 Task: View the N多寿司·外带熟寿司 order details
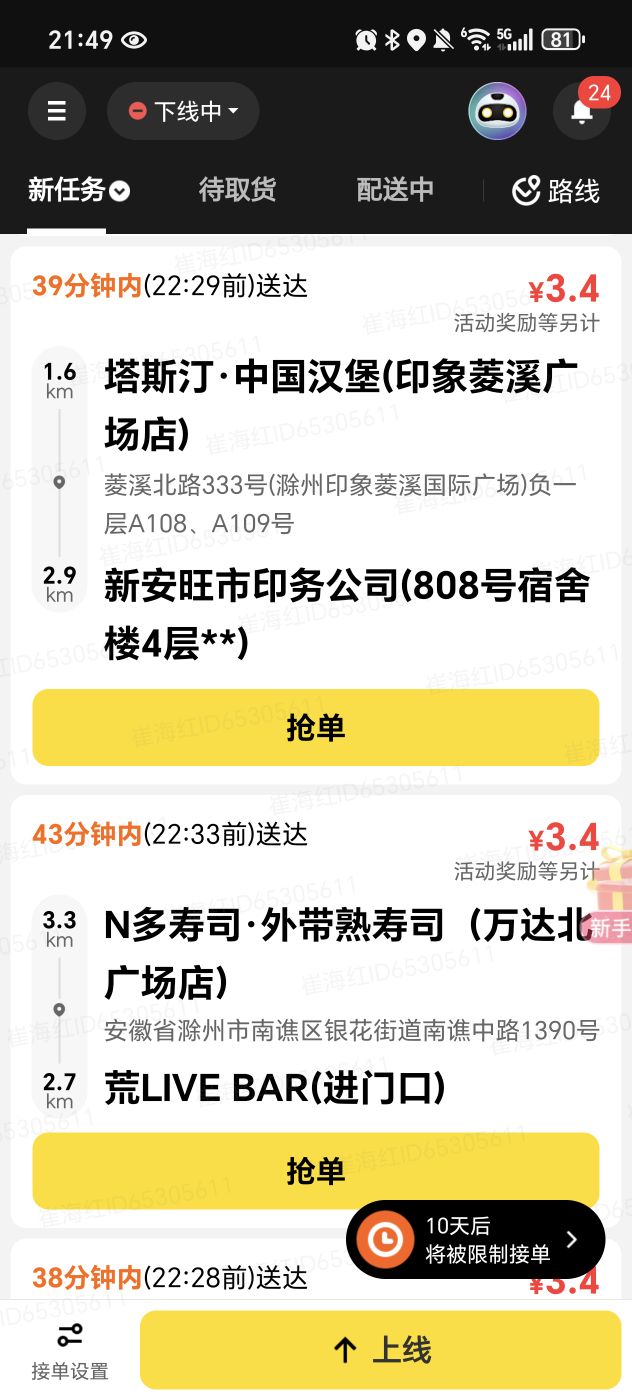coord(340,948)
